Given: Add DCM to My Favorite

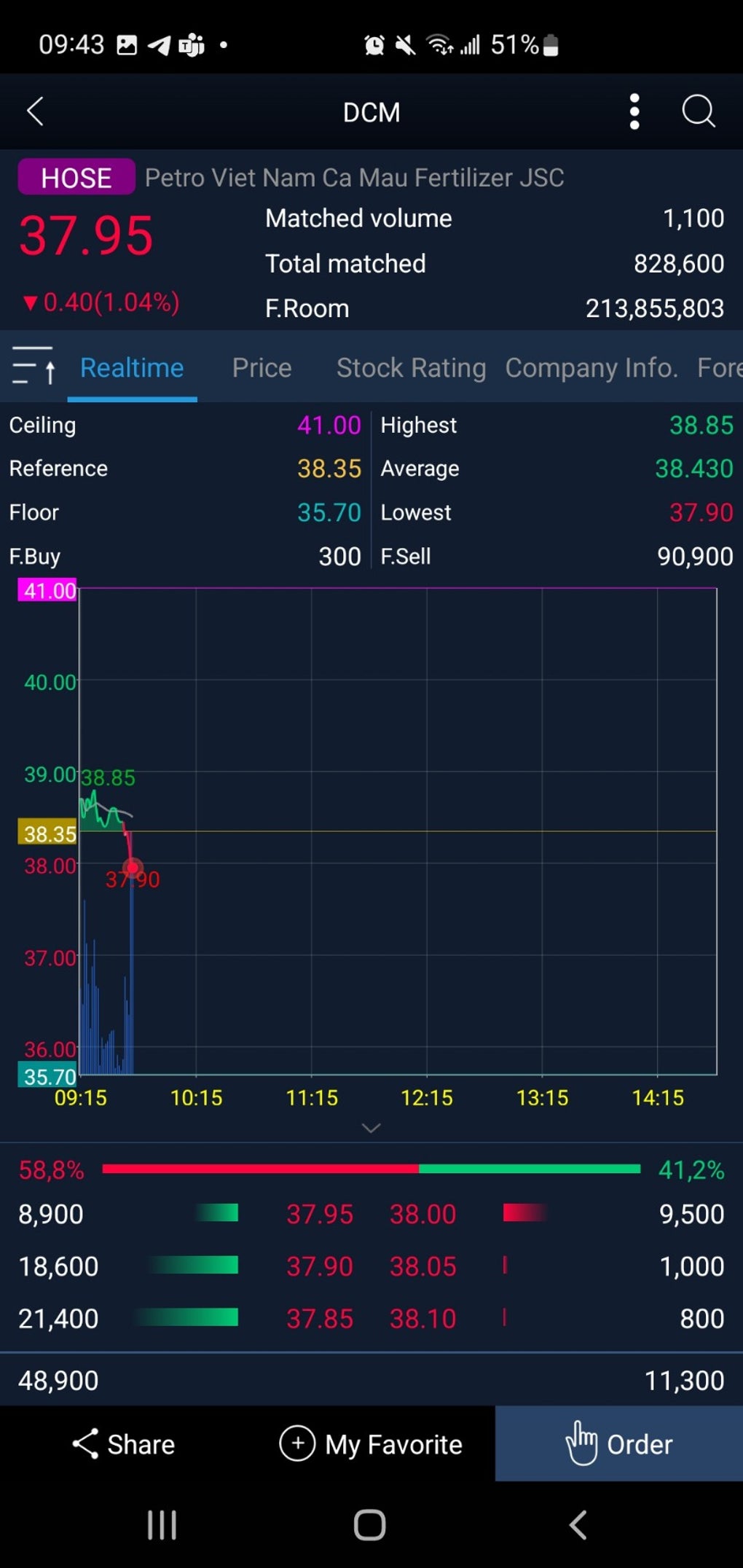Looking at the screenshot, I should coord(371,1443).
